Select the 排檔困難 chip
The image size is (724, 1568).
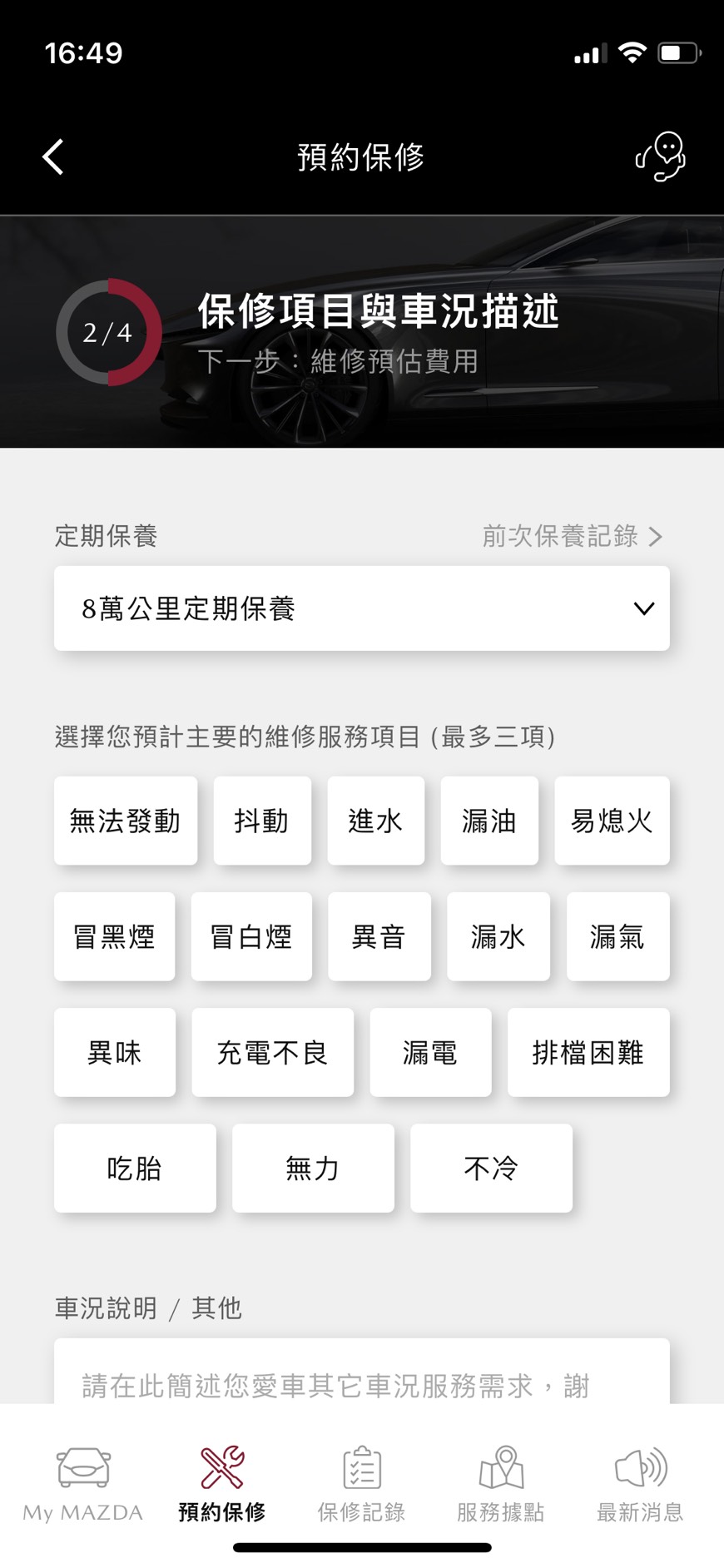(x=588, y=1052)
